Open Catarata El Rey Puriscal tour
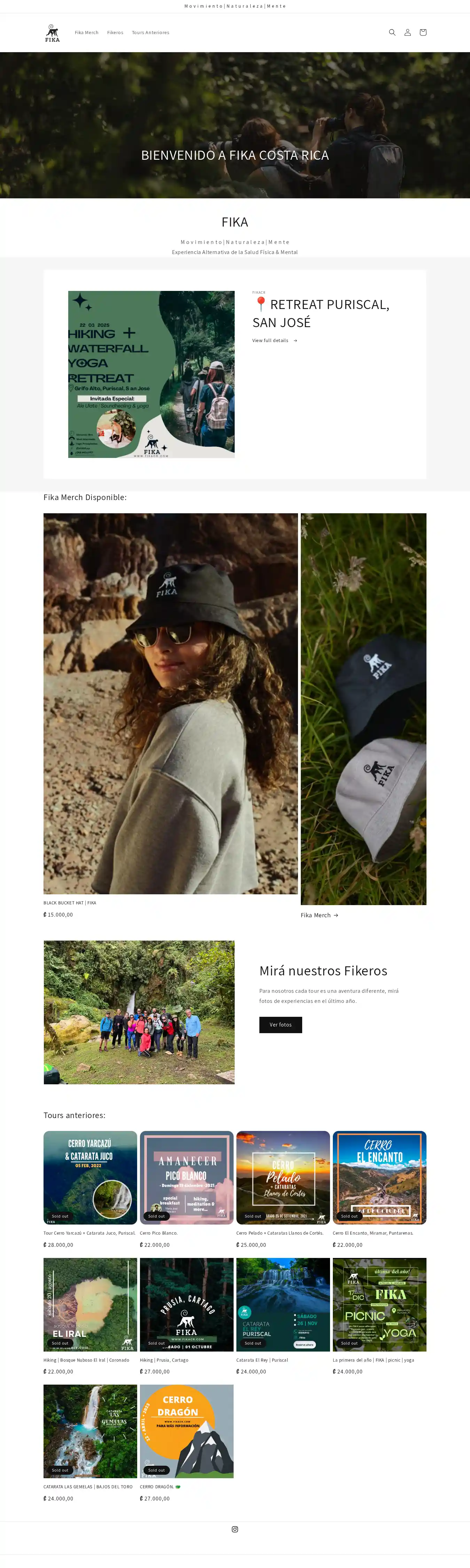 (x=262, y=1359)
